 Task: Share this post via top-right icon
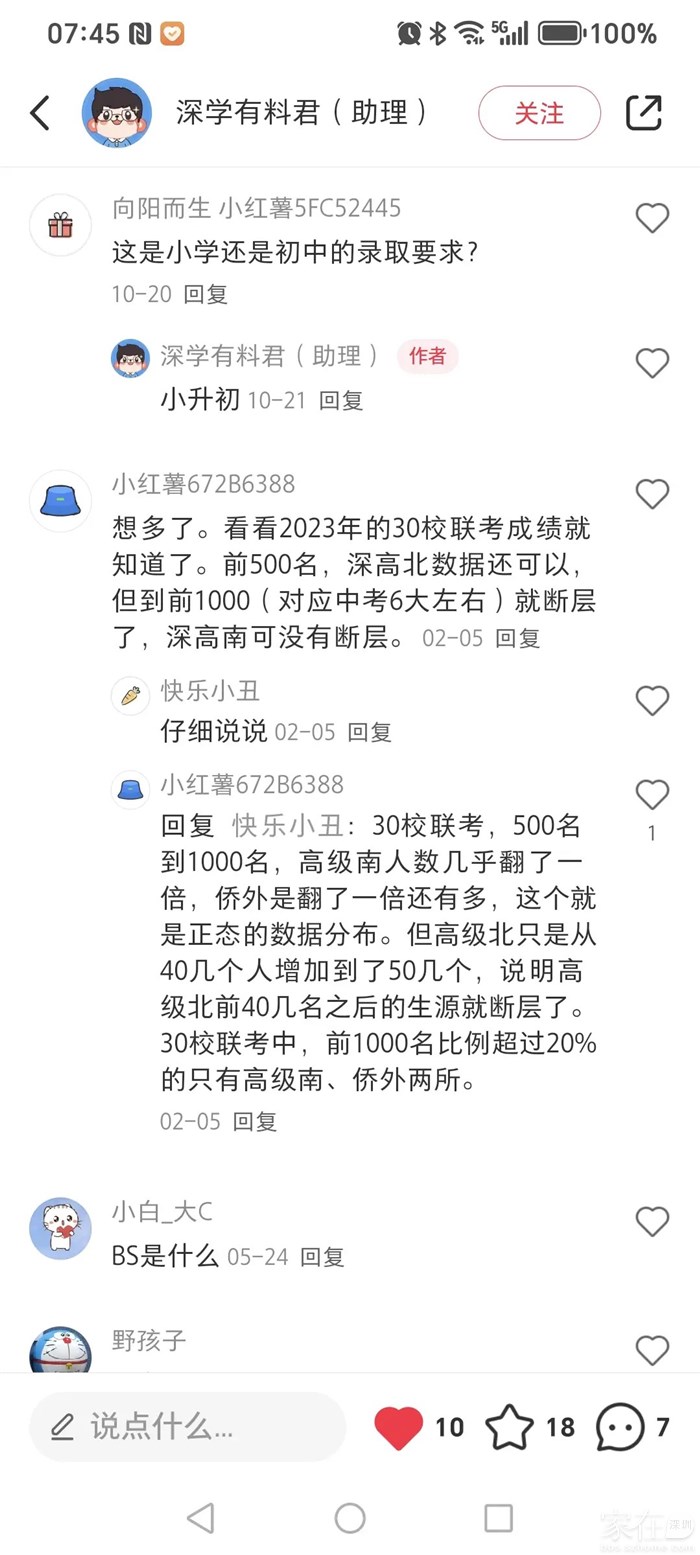click(644, 113)
